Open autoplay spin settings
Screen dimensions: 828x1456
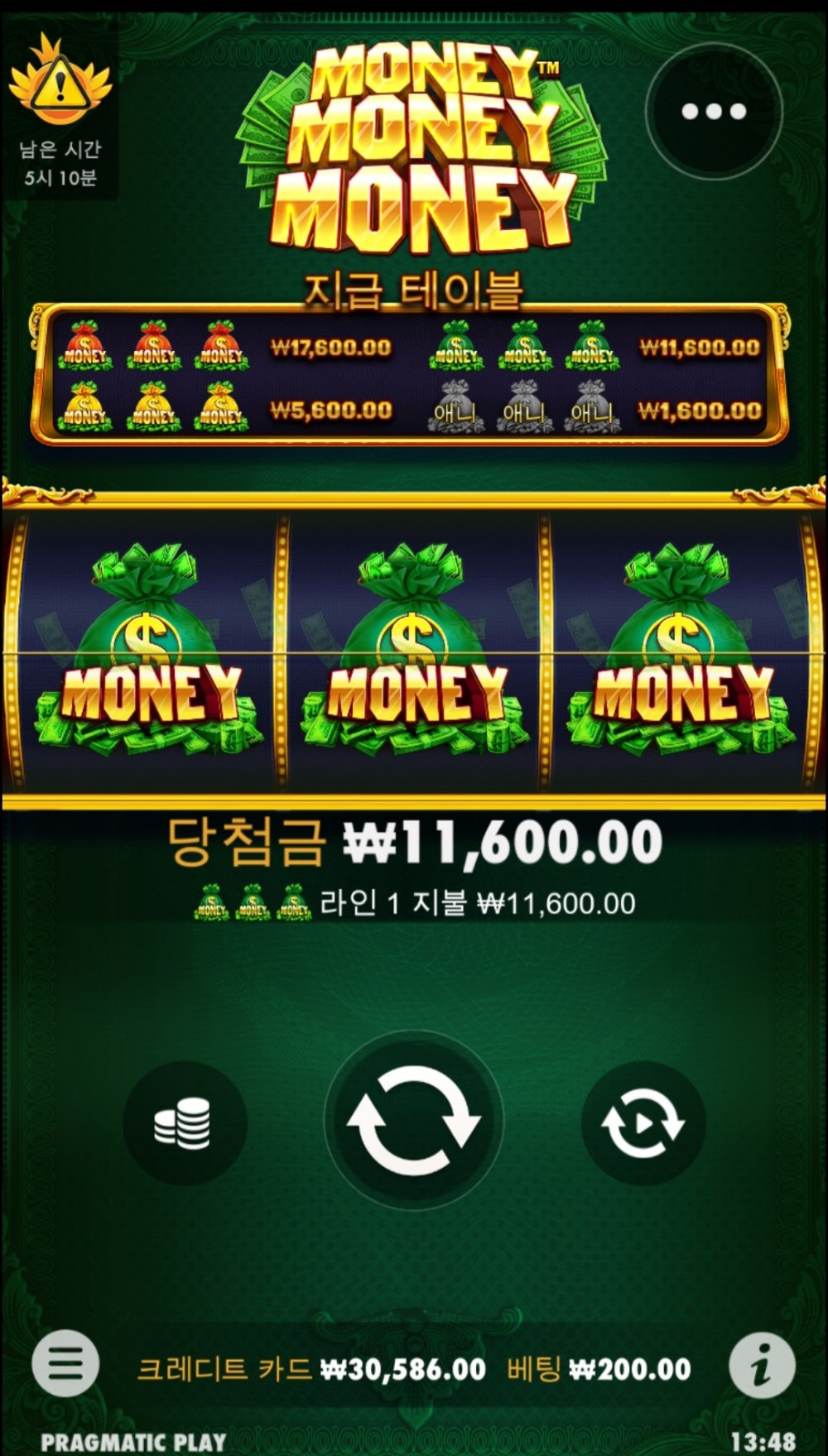[643, 1123]
